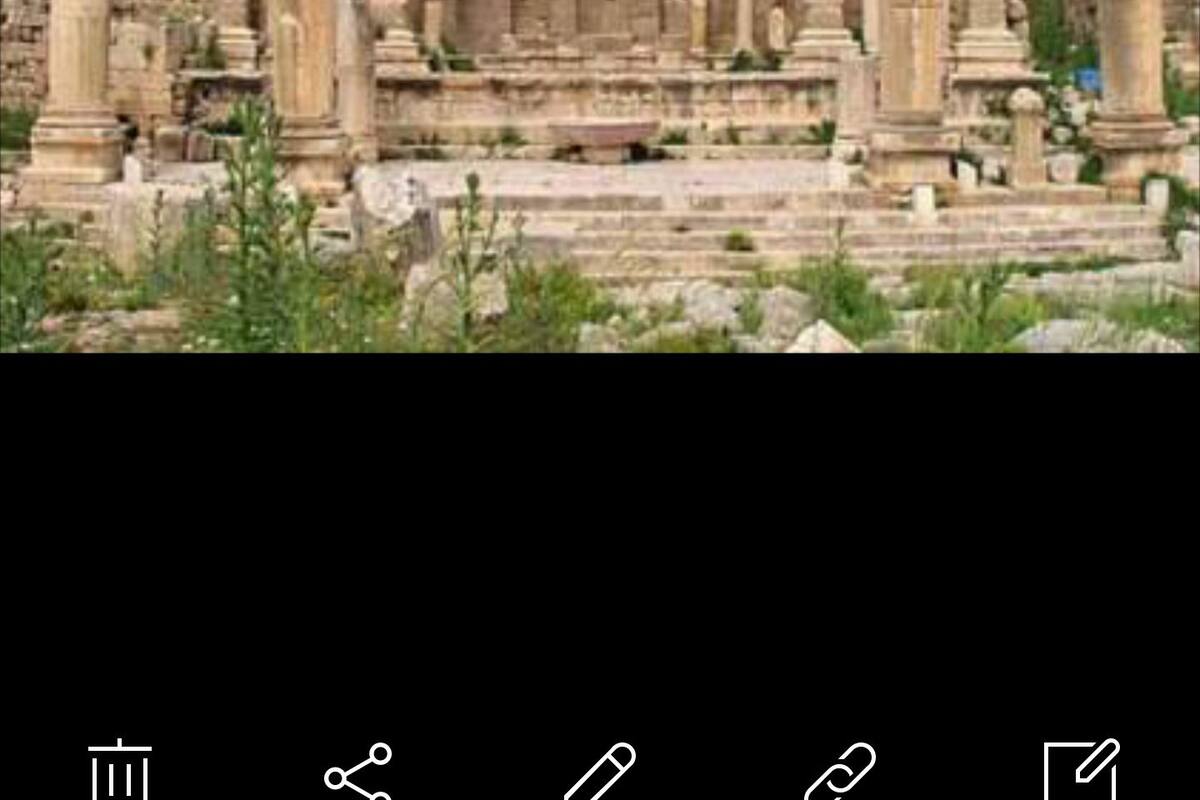
Task: Open the note compose icon
Action: click(x=1080, y=772)
